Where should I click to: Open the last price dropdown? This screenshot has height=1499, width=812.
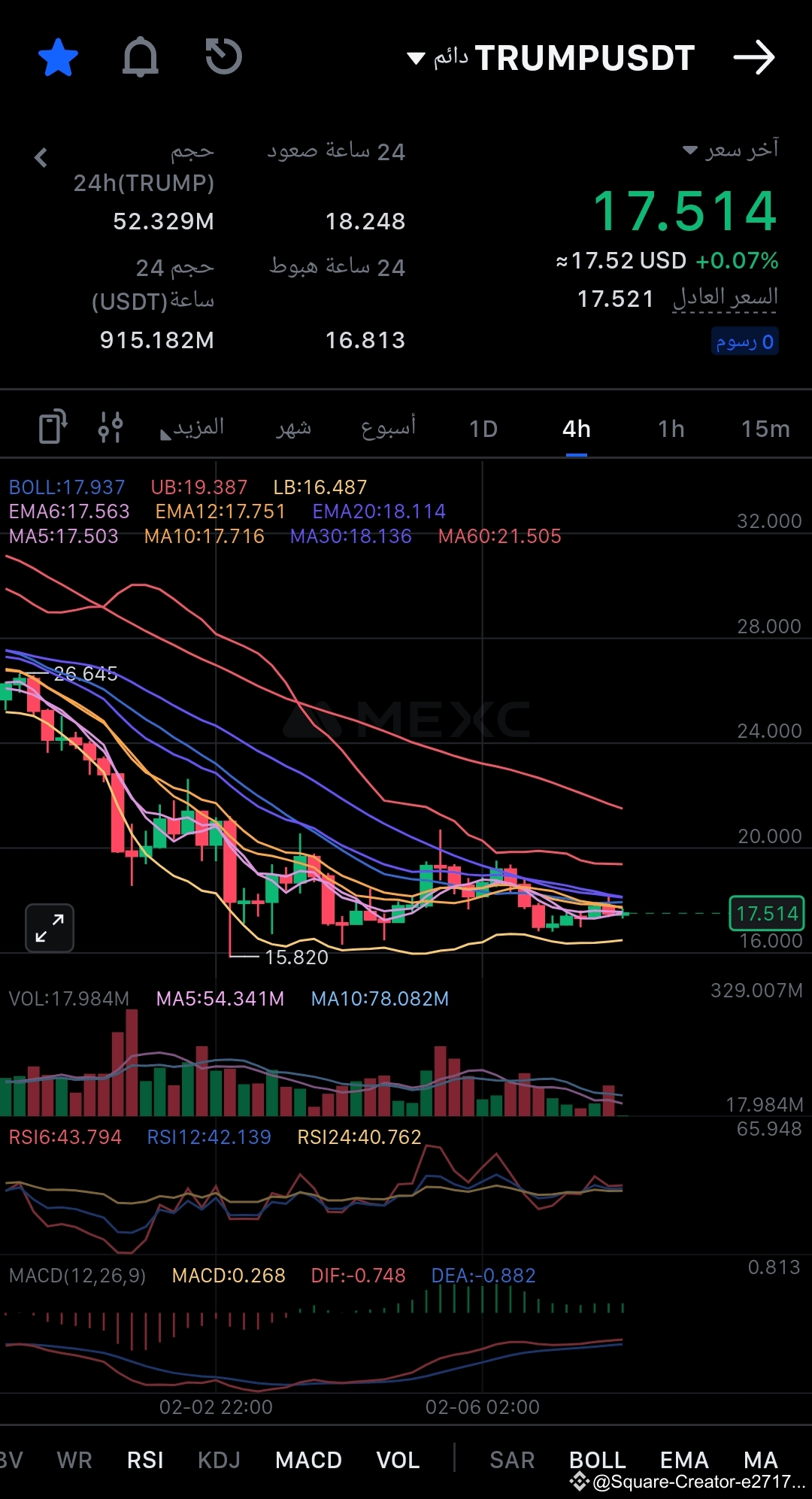pyautogui.click(x=729, y=150)
